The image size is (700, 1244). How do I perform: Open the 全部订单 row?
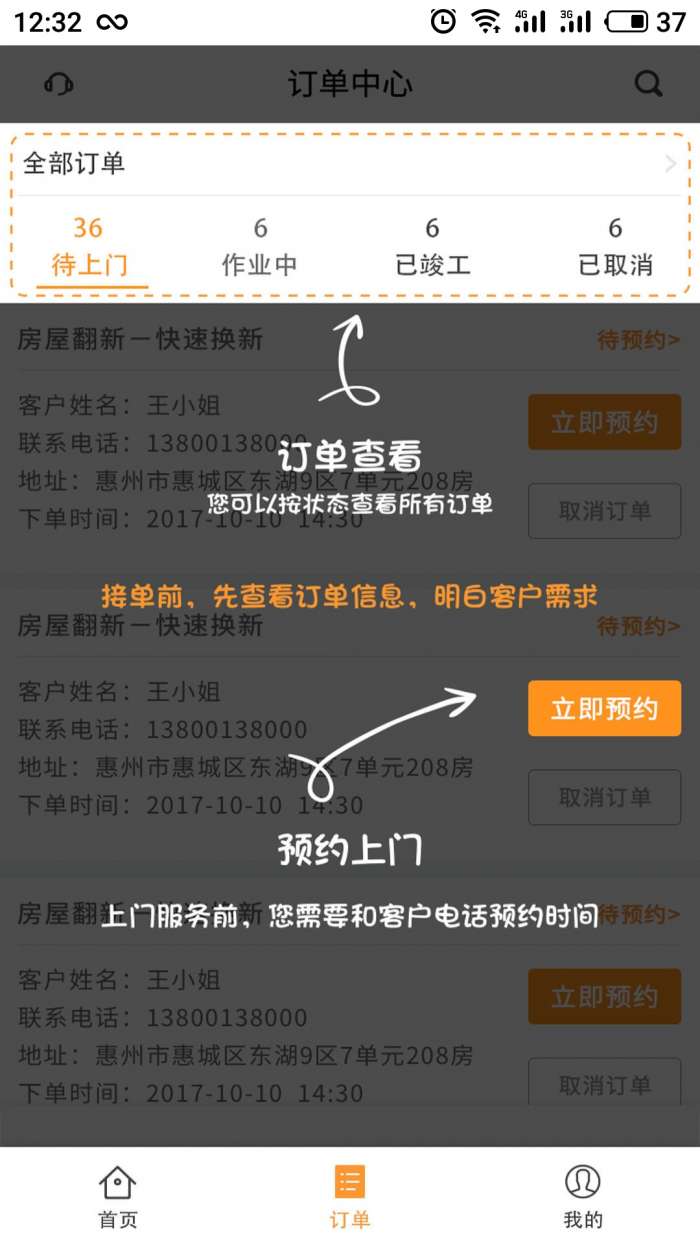[349, 163]
